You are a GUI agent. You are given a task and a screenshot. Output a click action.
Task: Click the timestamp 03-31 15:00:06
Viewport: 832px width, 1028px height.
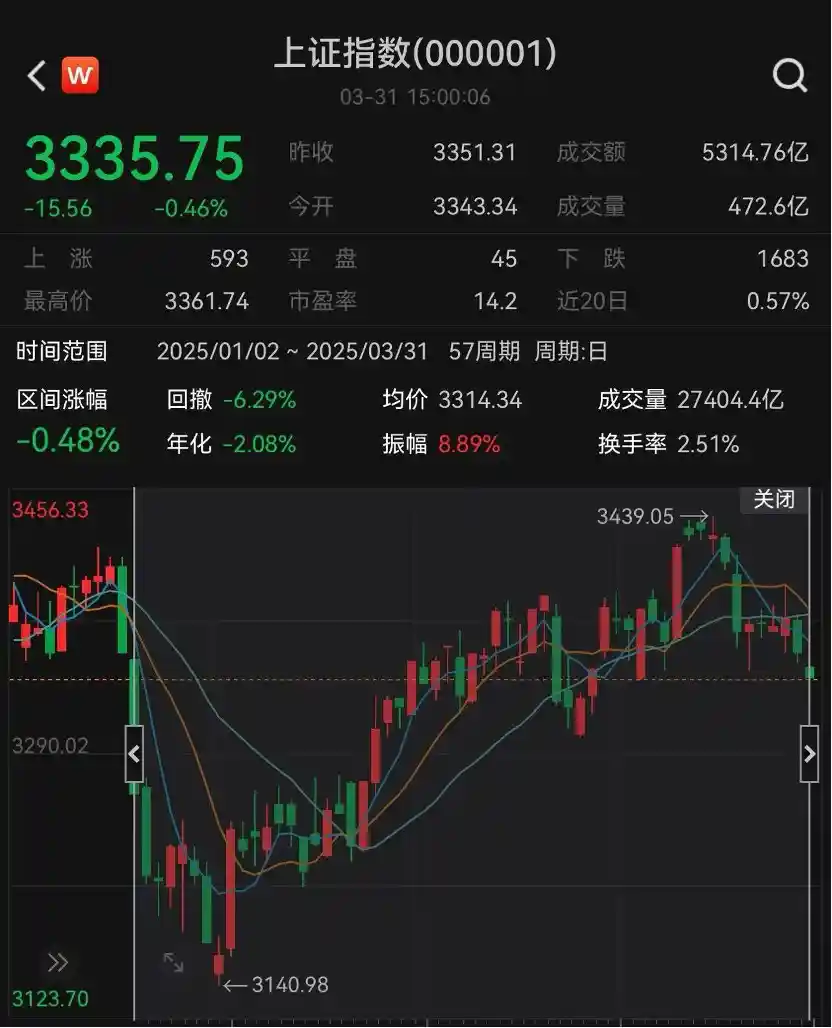click(416, 97)
